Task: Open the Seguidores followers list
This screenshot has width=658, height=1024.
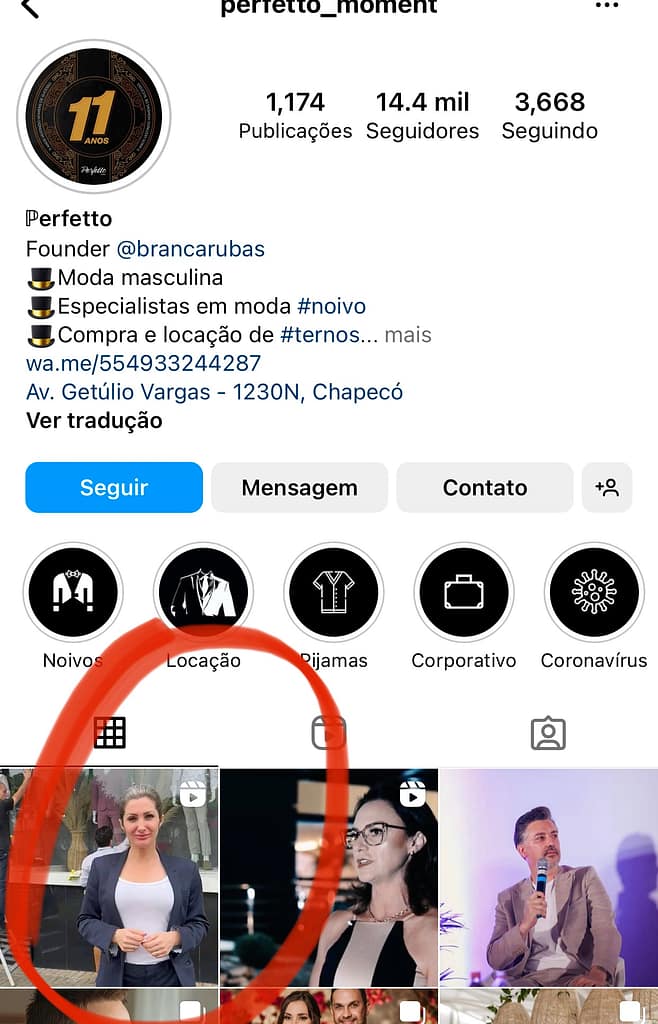Action: 423,116
